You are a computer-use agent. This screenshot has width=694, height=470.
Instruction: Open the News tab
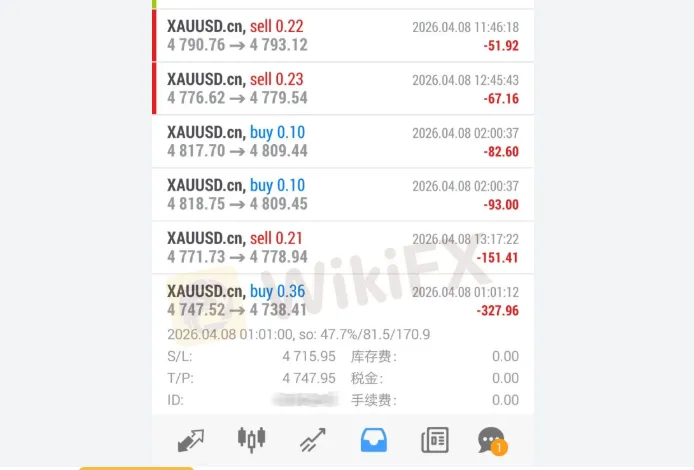434,440
